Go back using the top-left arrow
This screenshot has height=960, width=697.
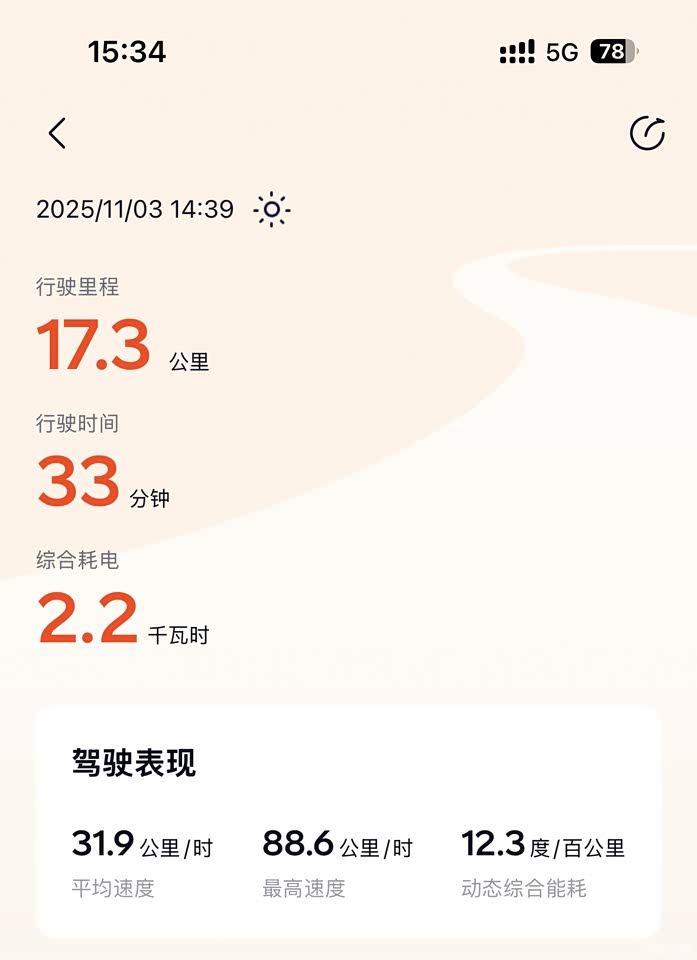pyautogui.click(x=57, y=133)
